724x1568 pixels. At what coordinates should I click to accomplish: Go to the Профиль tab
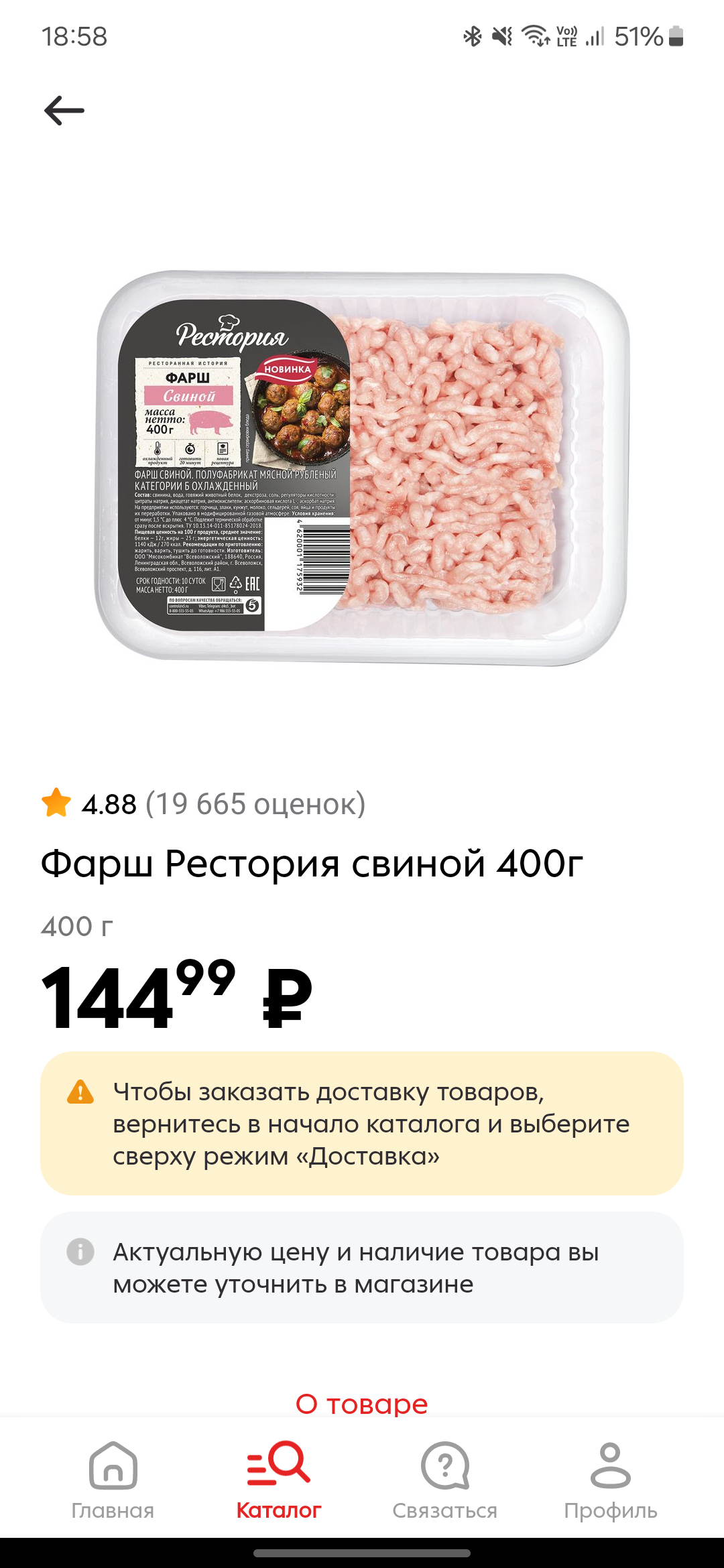coord(610,1480)
